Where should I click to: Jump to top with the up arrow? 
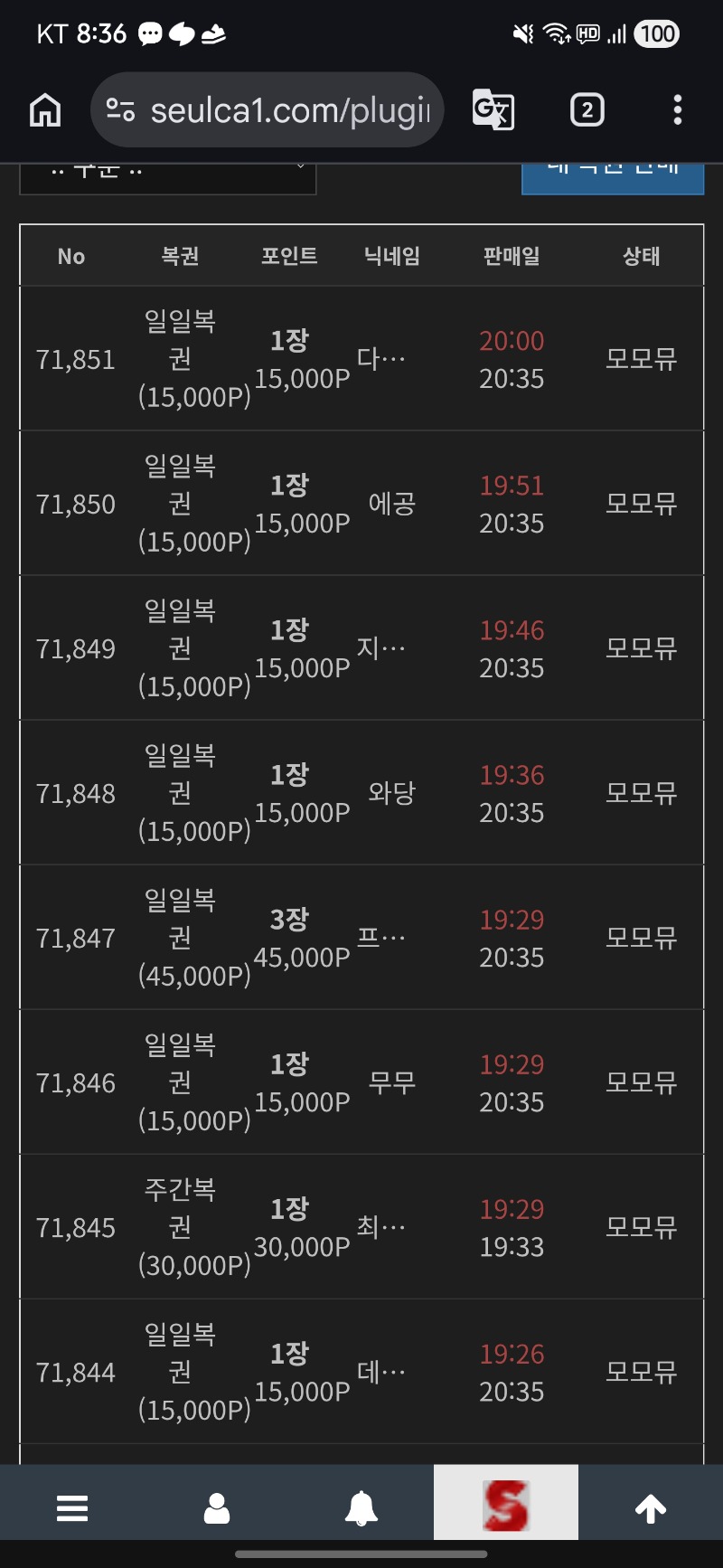651,1507
